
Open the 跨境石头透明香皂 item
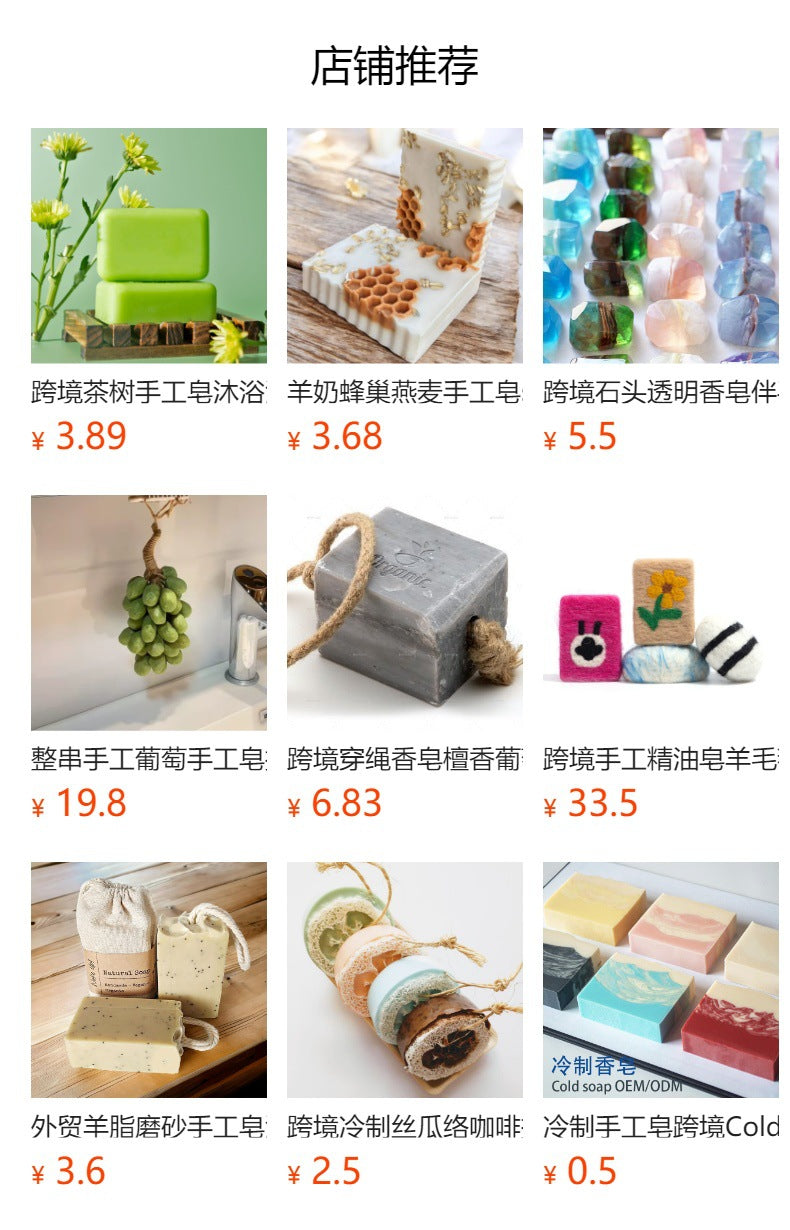click(x=661, y=246)
